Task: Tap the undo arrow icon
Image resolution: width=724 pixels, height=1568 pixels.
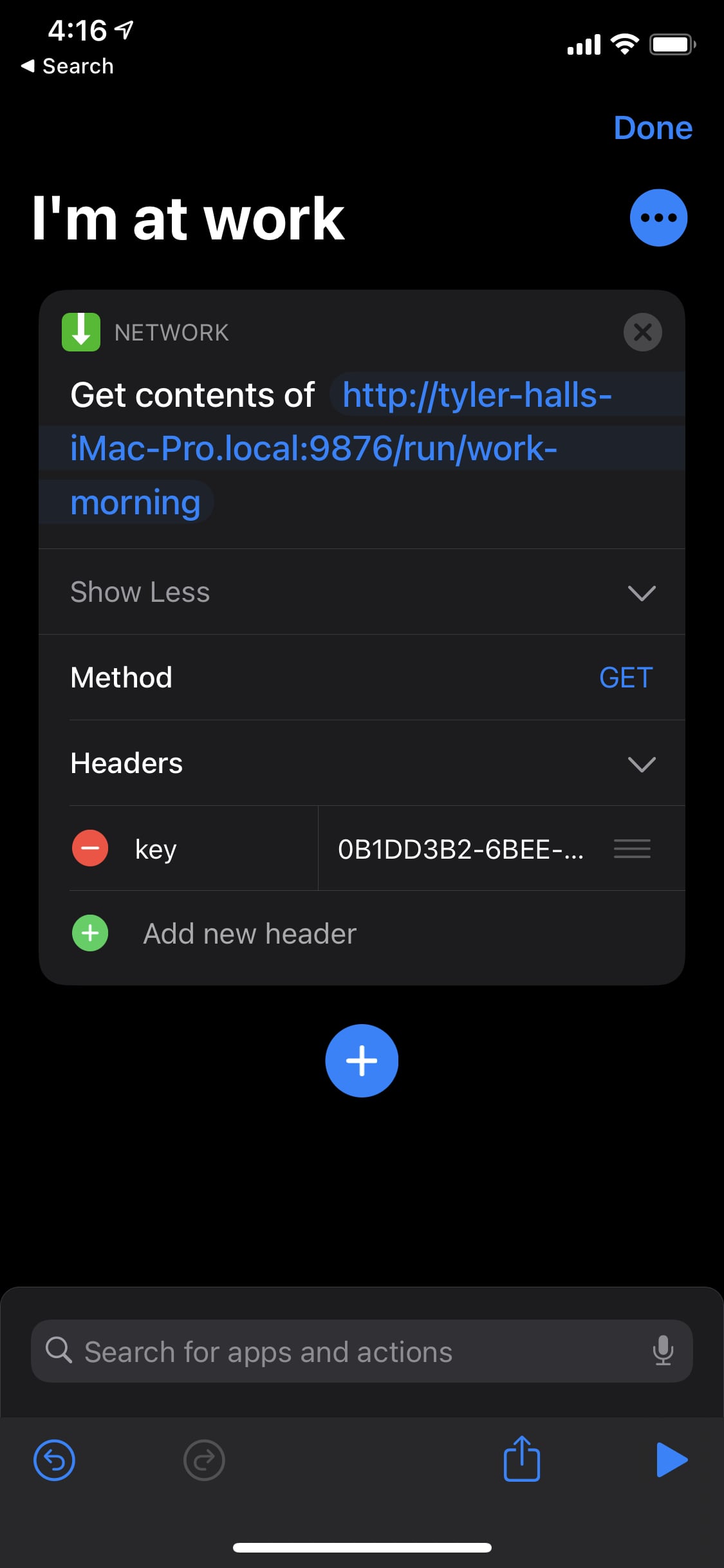Action: [x=54, y=1460]
